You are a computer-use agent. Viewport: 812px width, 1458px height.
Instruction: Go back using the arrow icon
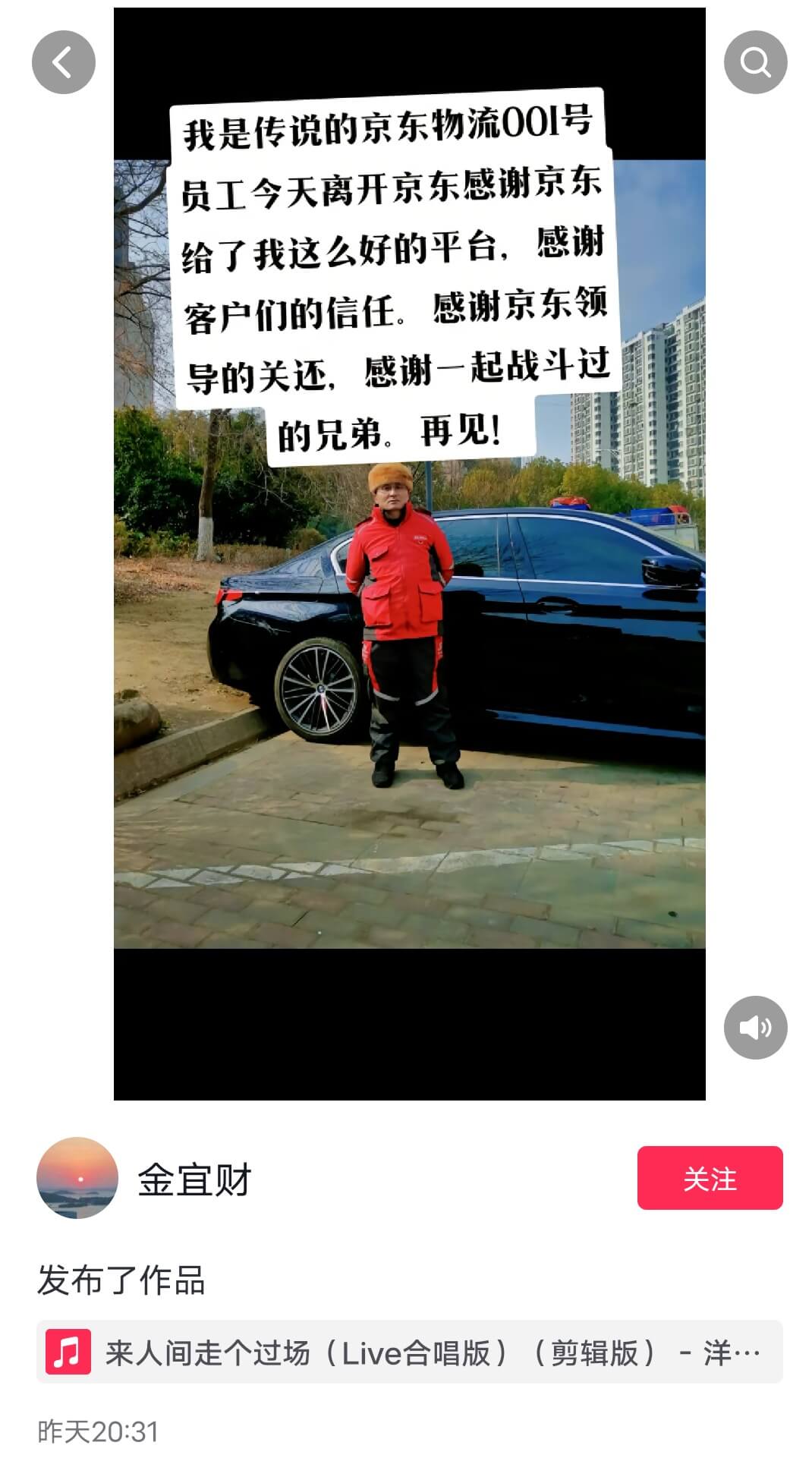pyautogui.click(x=63, y=62)
